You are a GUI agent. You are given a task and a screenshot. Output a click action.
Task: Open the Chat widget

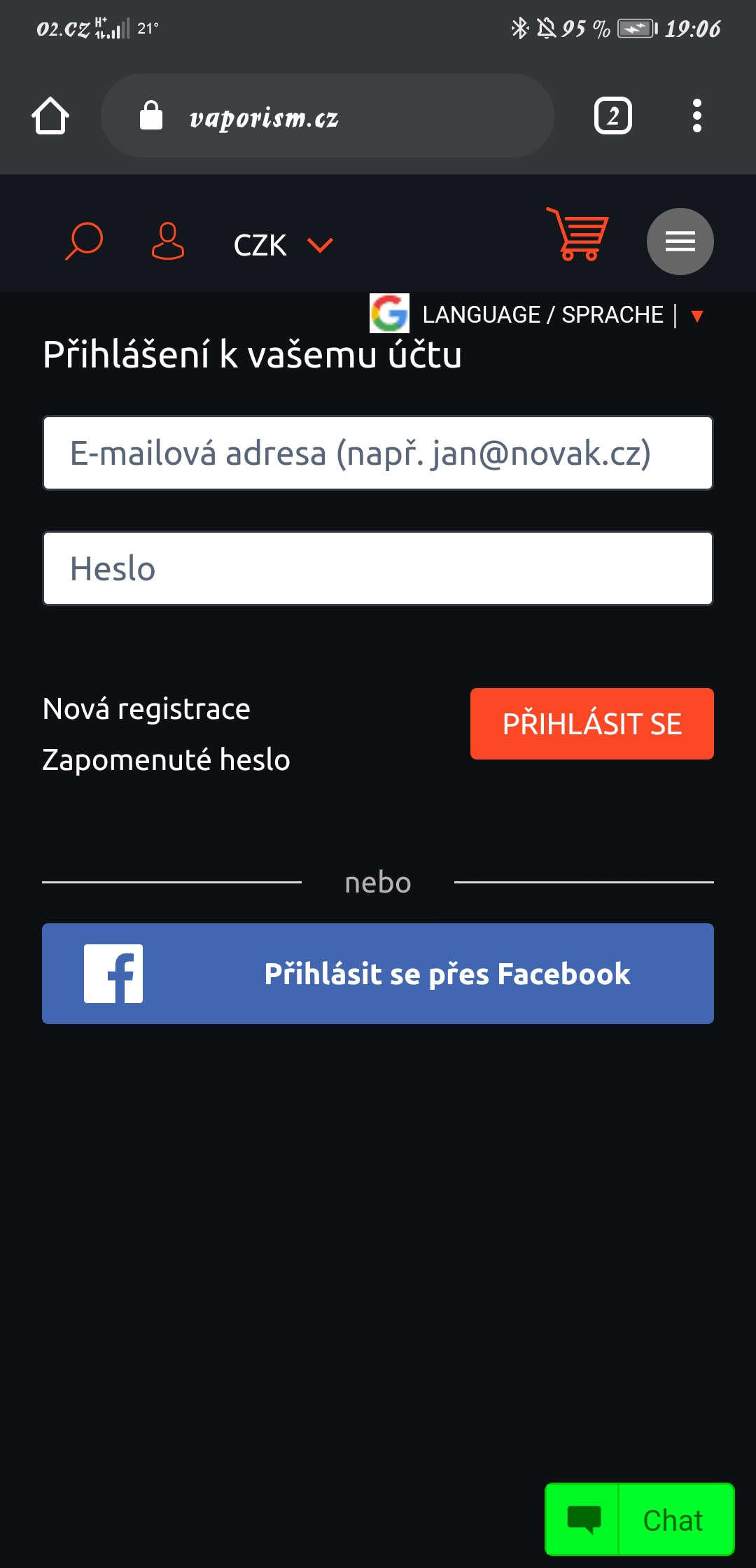[640, 1520]
